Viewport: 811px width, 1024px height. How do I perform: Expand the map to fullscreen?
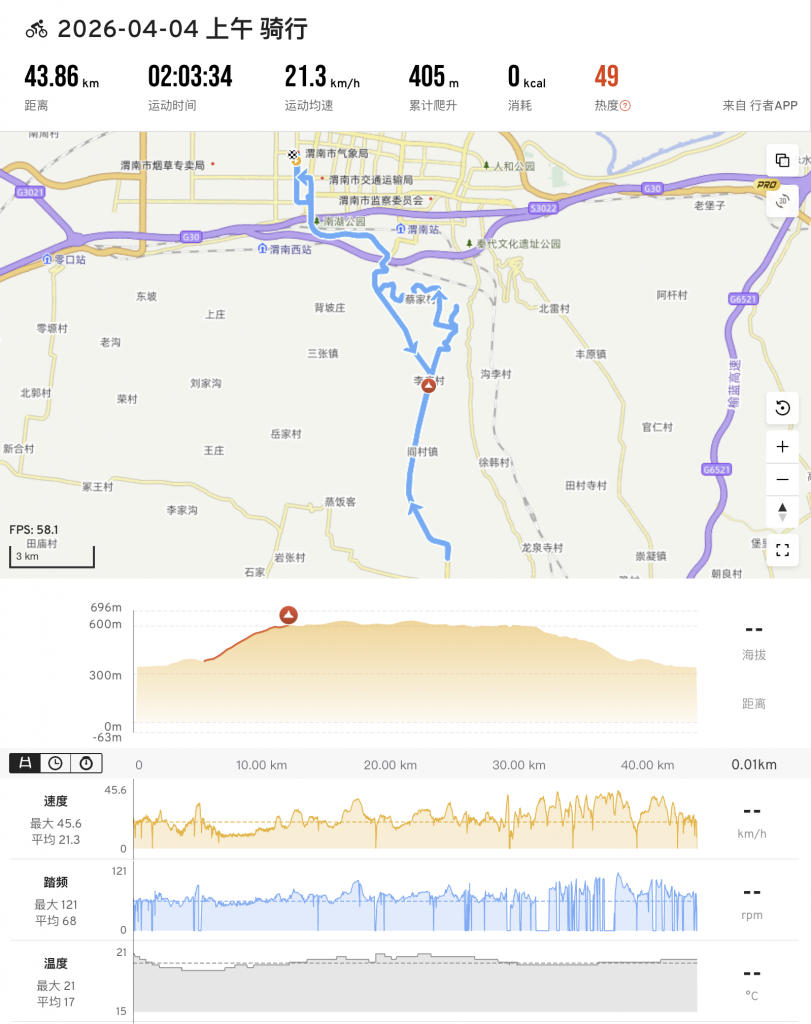pos(782,550)
